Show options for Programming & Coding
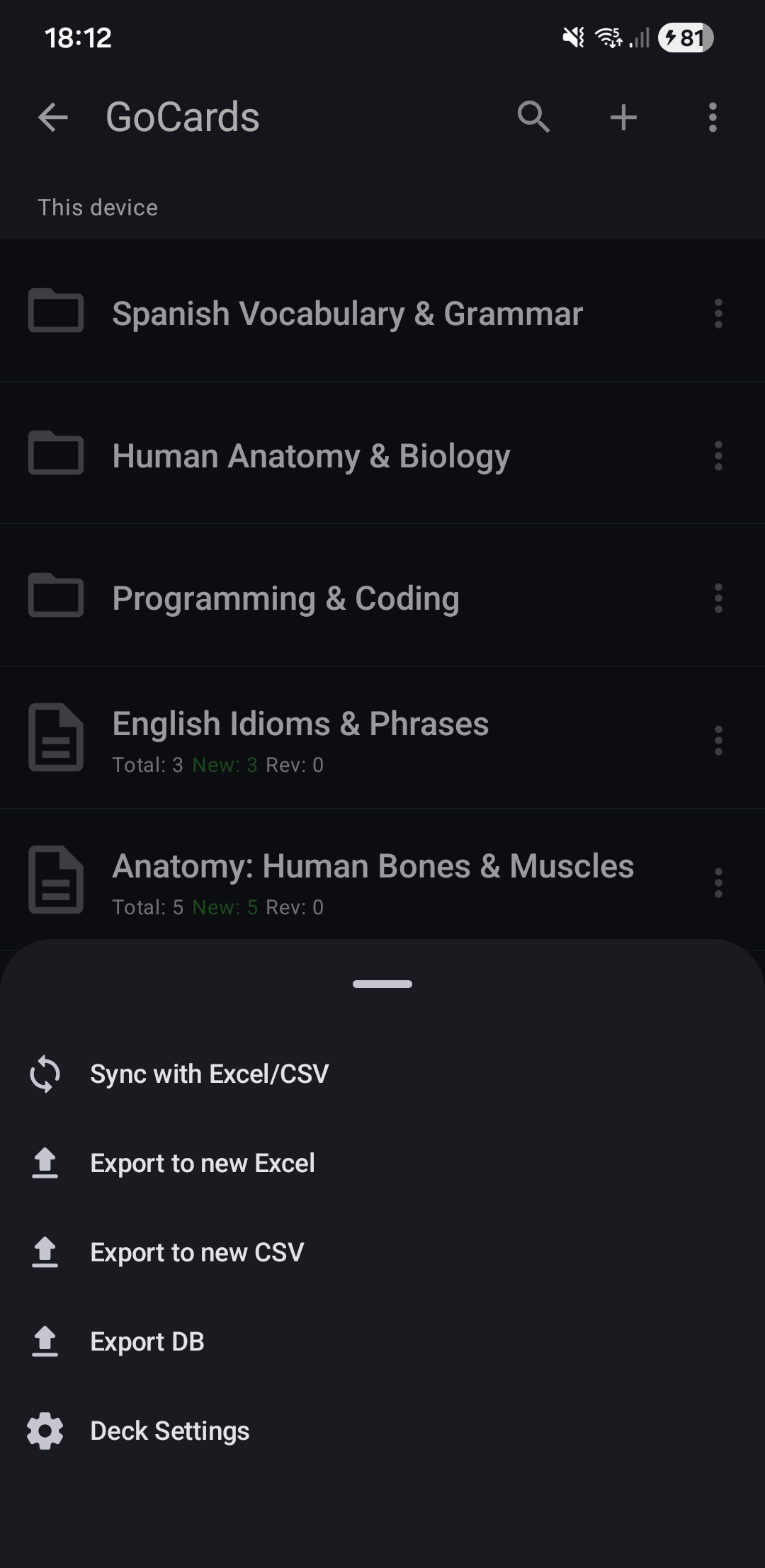This screenshot has height=1568, width=765. pos(718,598)
